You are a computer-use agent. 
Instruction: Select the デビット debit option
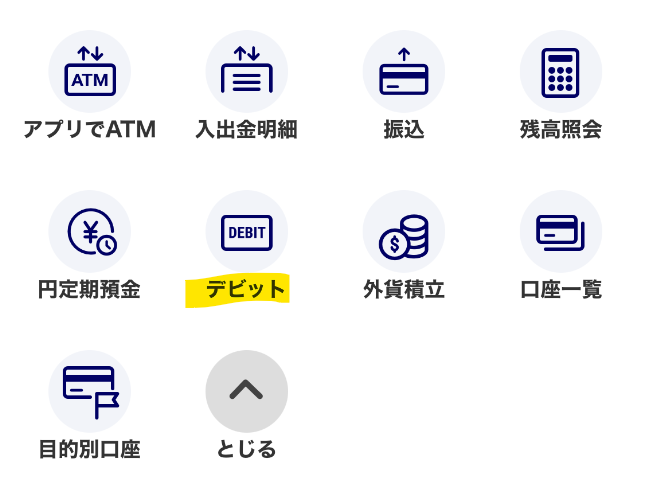246,232
